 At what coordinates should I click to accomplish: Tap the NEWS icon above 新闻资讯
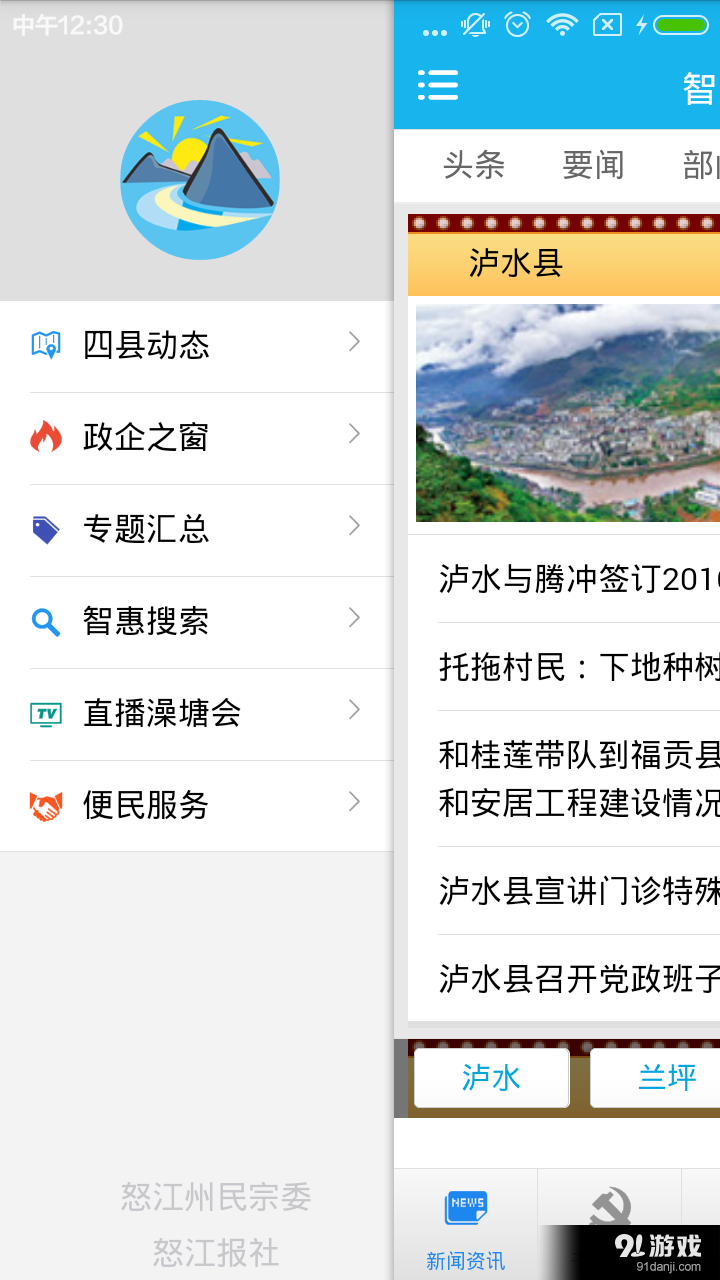click(464, 1207)
